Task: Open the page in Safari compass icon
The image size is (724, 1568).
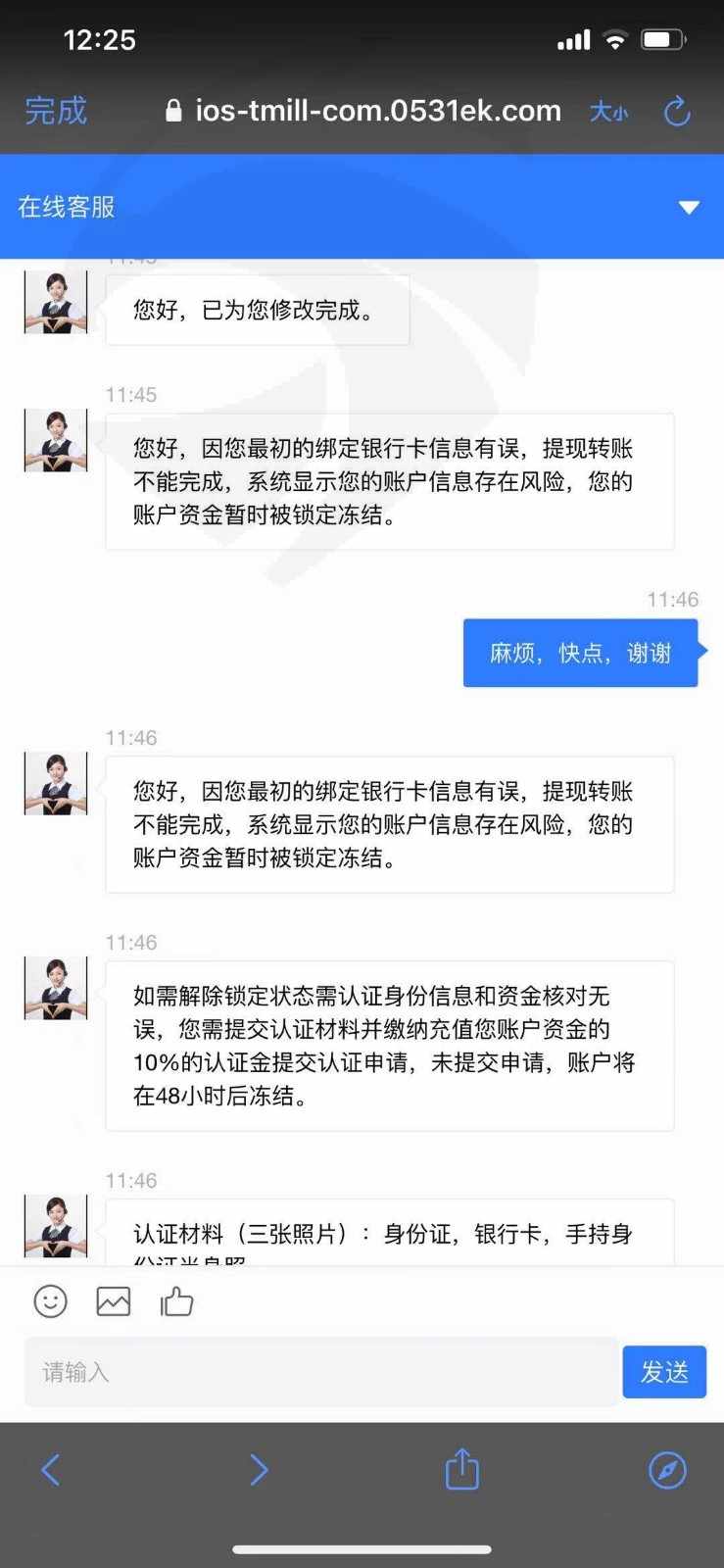Action: [668, 1469]
